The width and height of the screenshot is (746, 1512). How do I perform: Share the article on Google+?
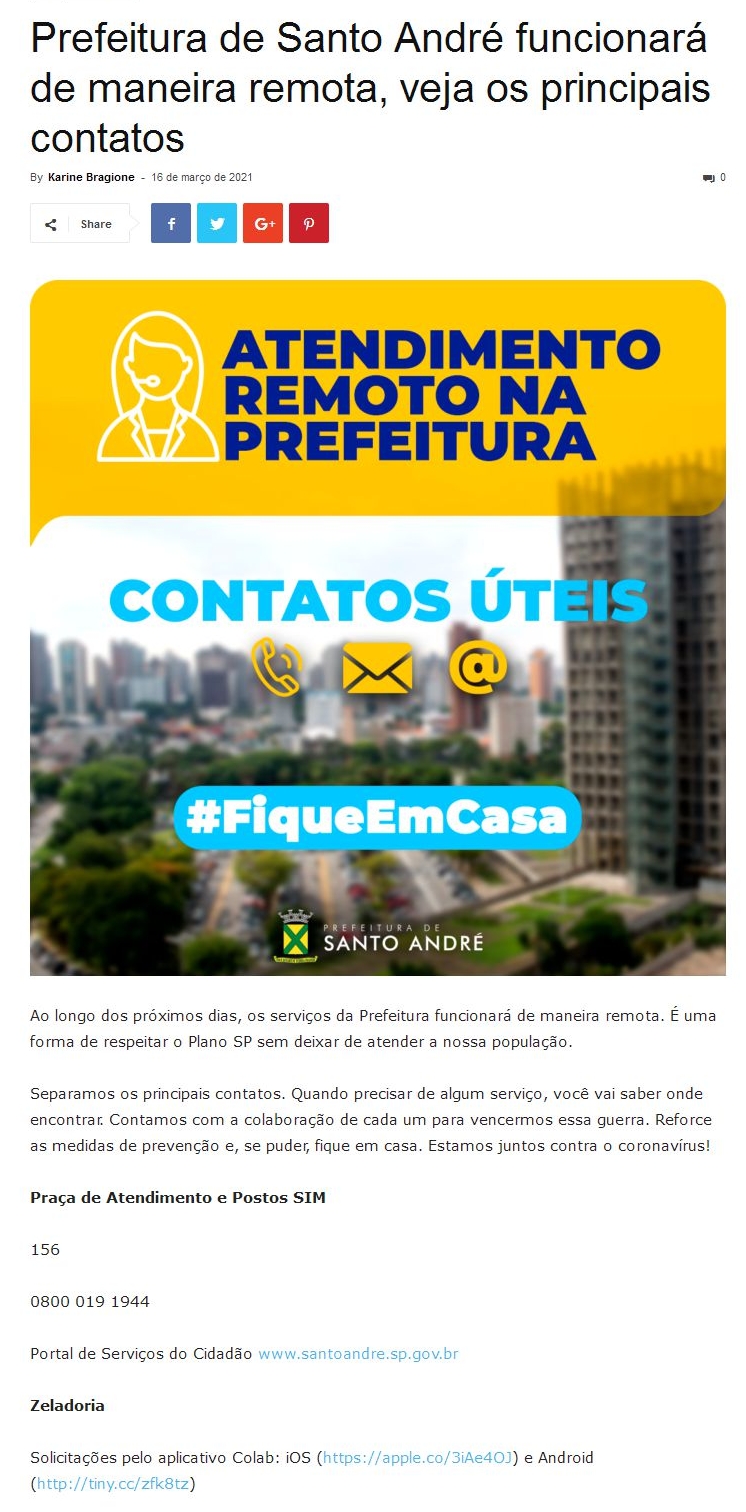pos(263,224)
